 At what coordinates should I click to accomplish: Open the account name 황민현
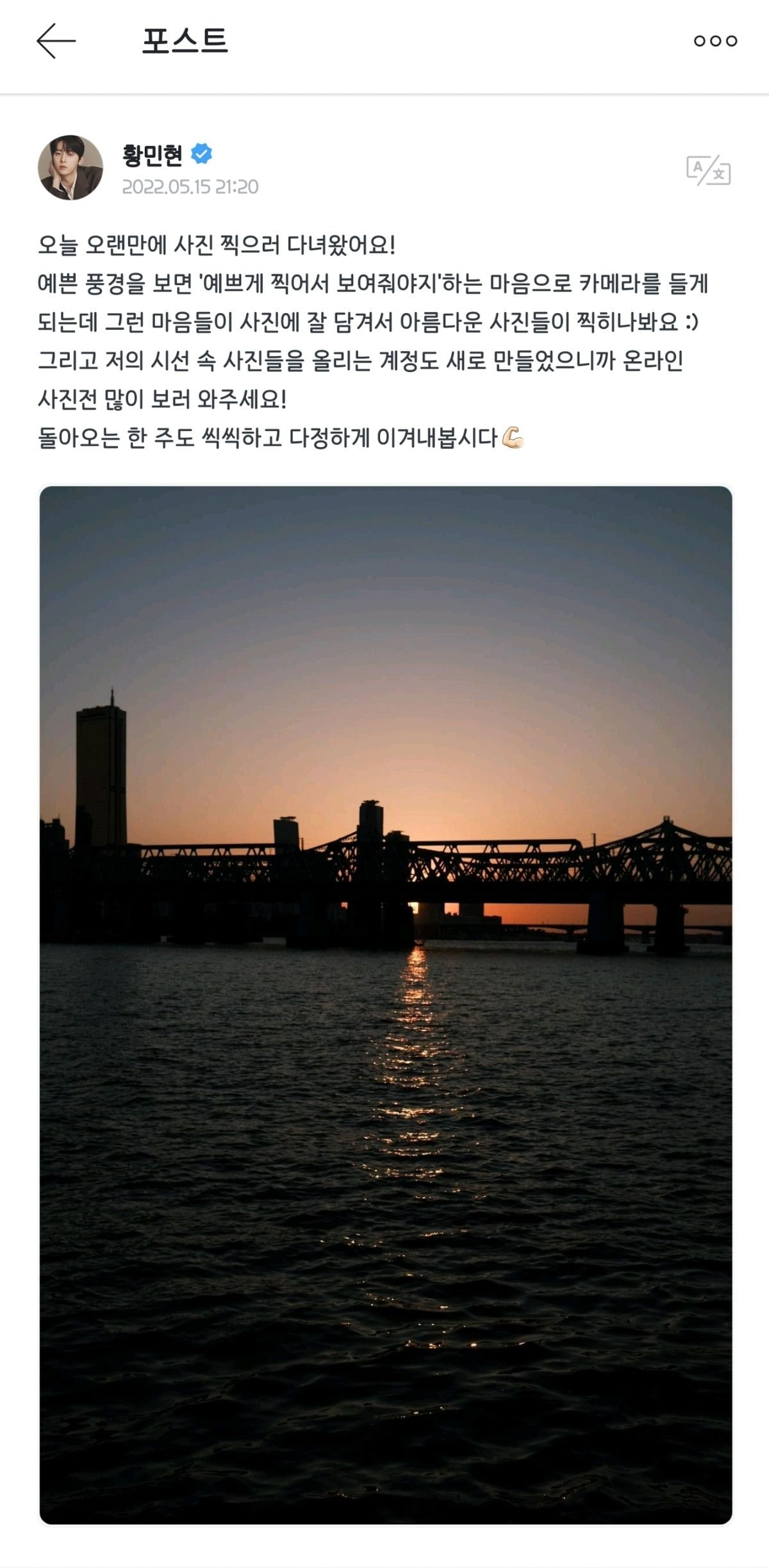(x=153, y=154)
